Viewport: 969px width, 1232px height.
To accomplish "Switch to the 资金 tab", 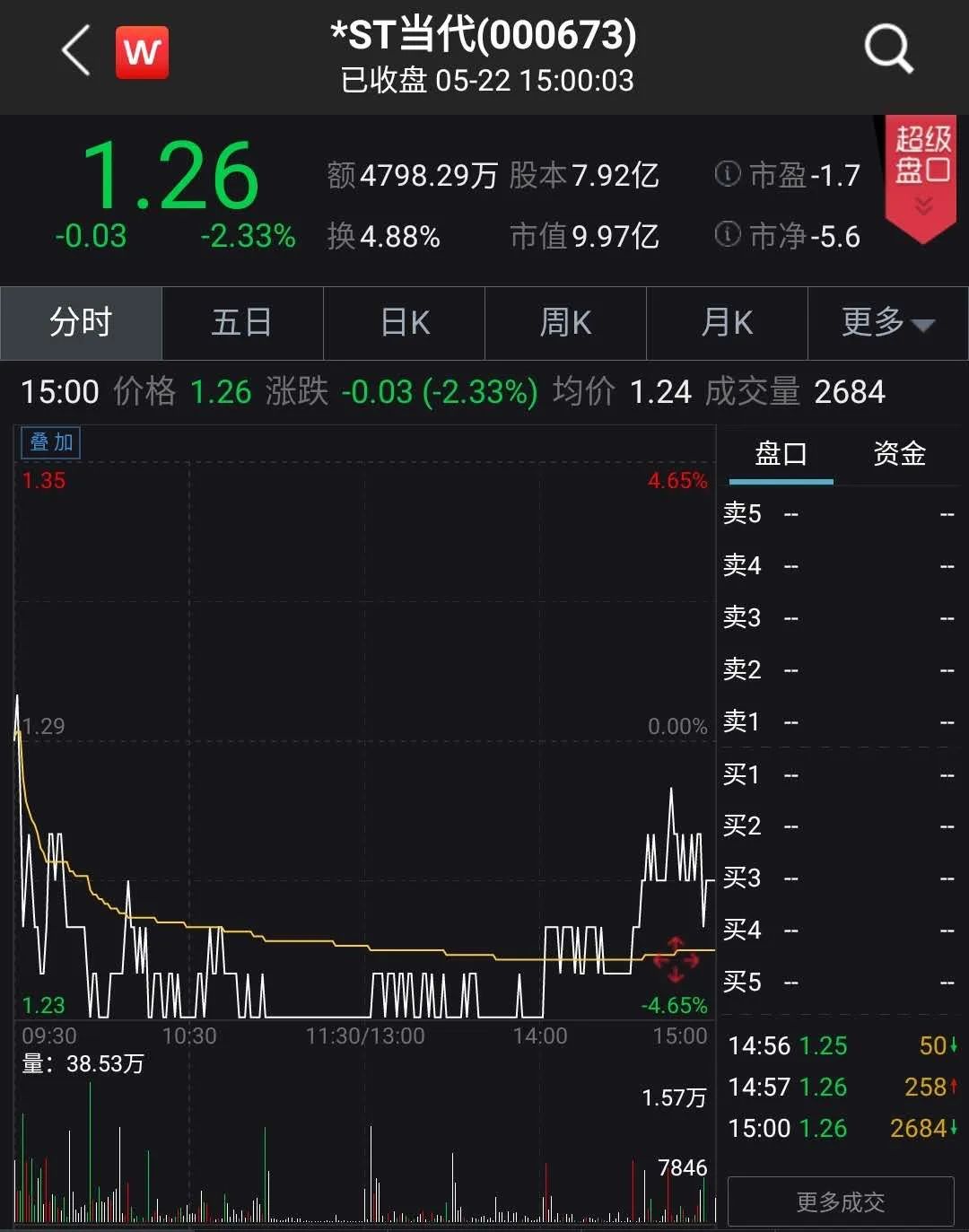I will tap(899, 454).
